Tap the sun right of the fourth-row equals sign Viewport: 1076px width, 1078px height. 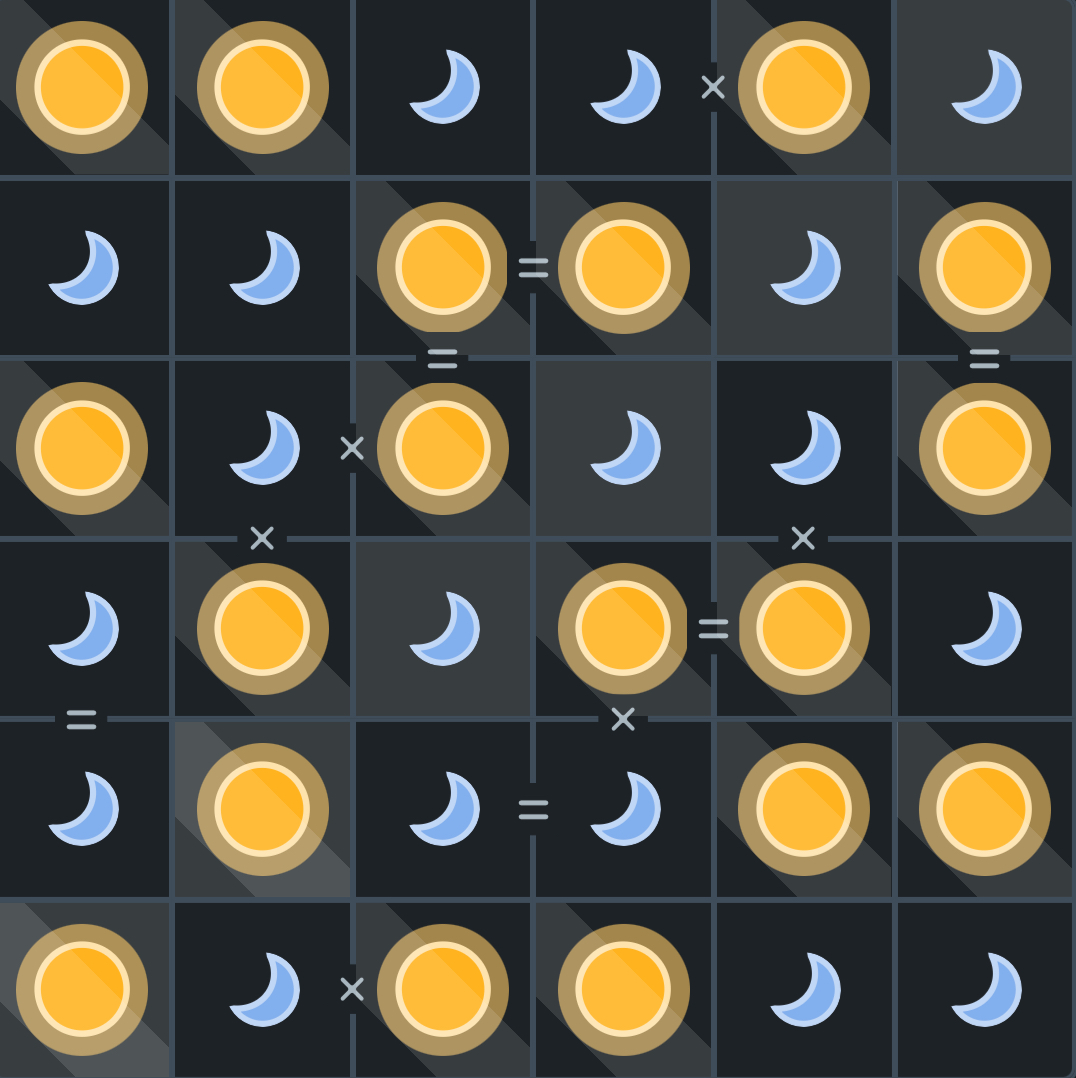tap(804, 629)
